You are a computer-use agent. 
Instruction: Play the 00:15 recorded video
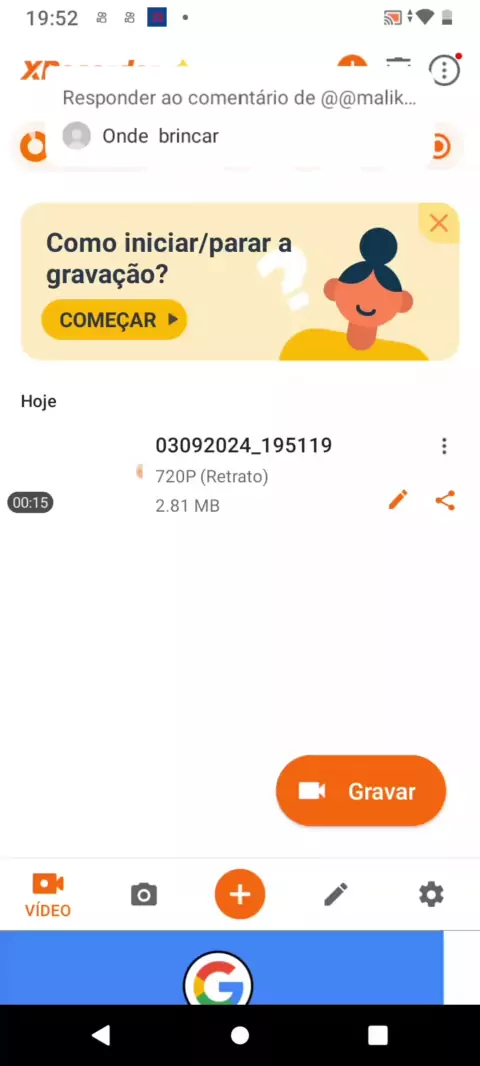[71, 474]
